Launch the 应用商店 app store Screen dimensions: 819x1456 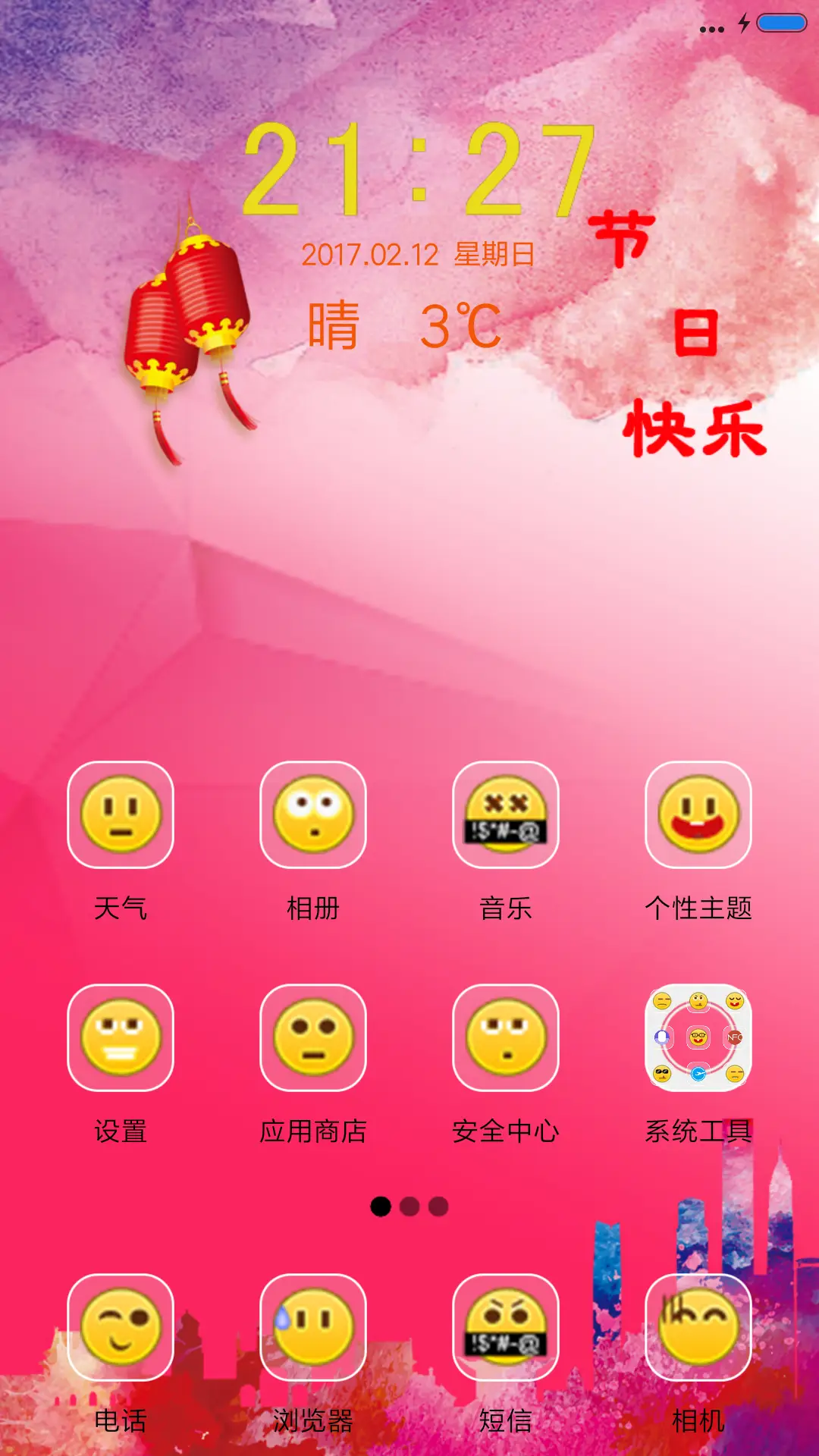pyautogui.click(x=313, y=1040)
